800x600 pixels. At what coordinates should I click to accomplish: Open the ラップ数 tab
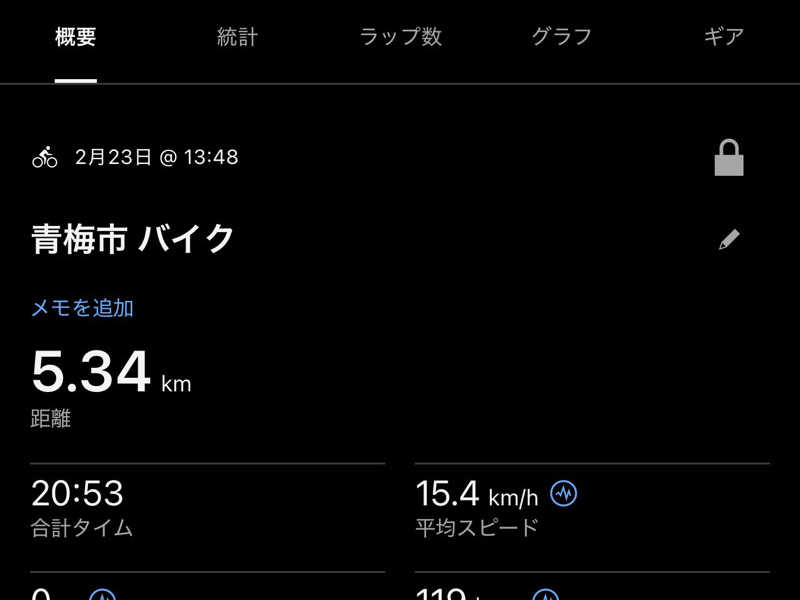pyautogui.click(x=400, y=38)
